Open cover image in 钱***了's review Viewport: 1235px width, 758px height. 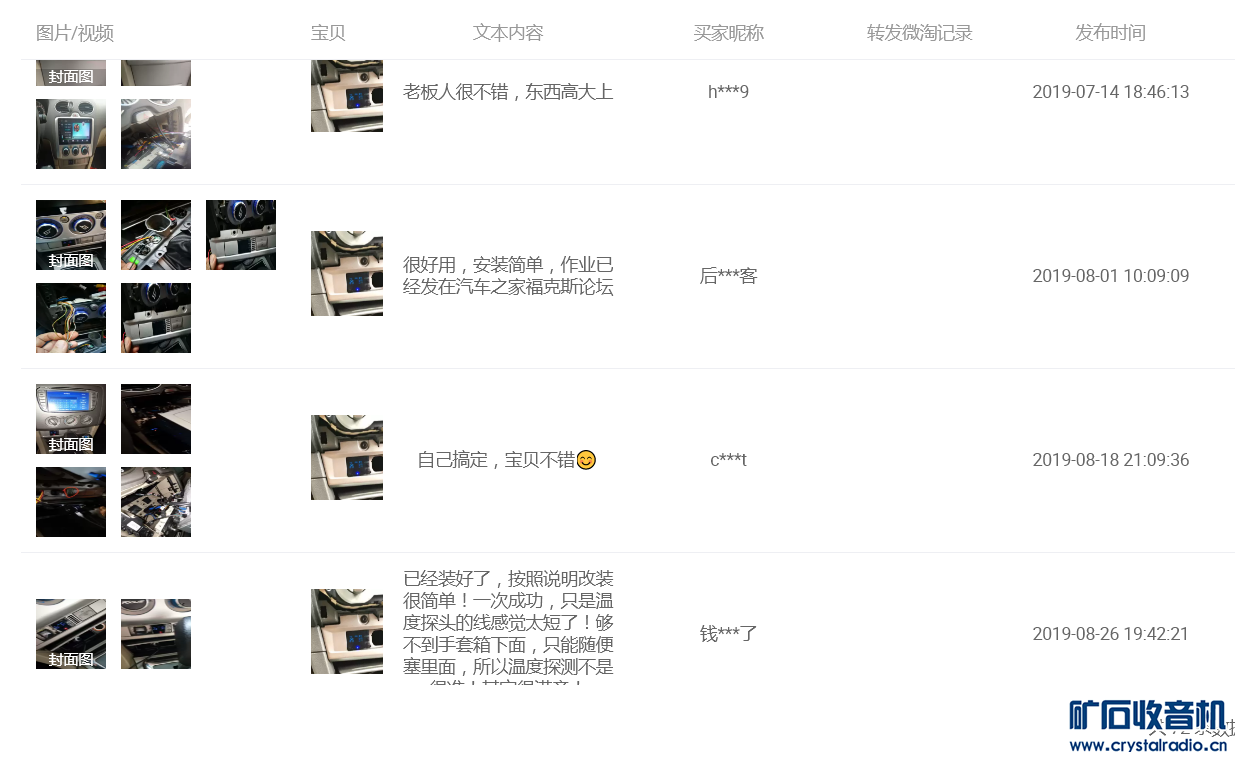(x=71, y=633)
